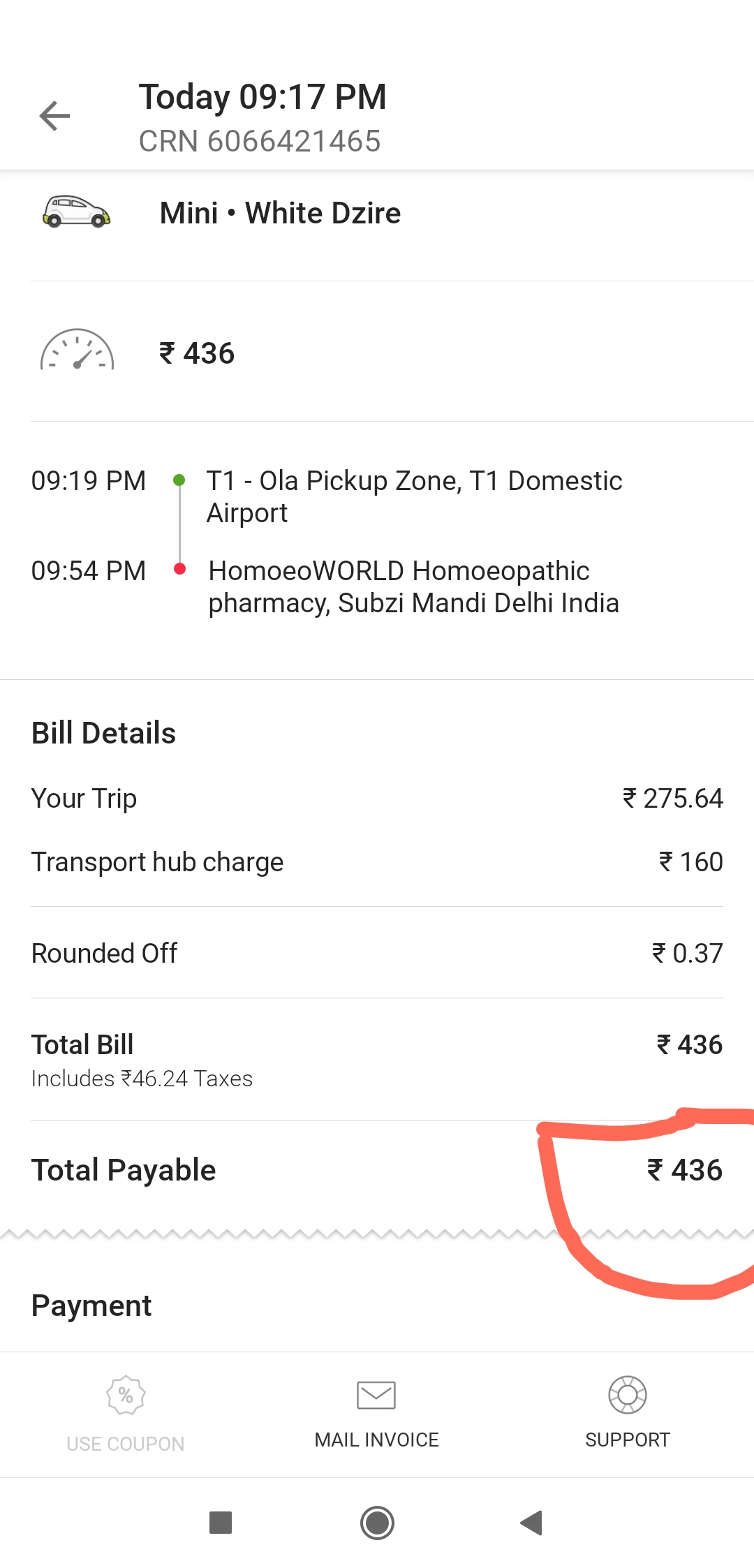Open recent apps from navigation bar
754x1568 pixels.
click(x=221, y=1523)
